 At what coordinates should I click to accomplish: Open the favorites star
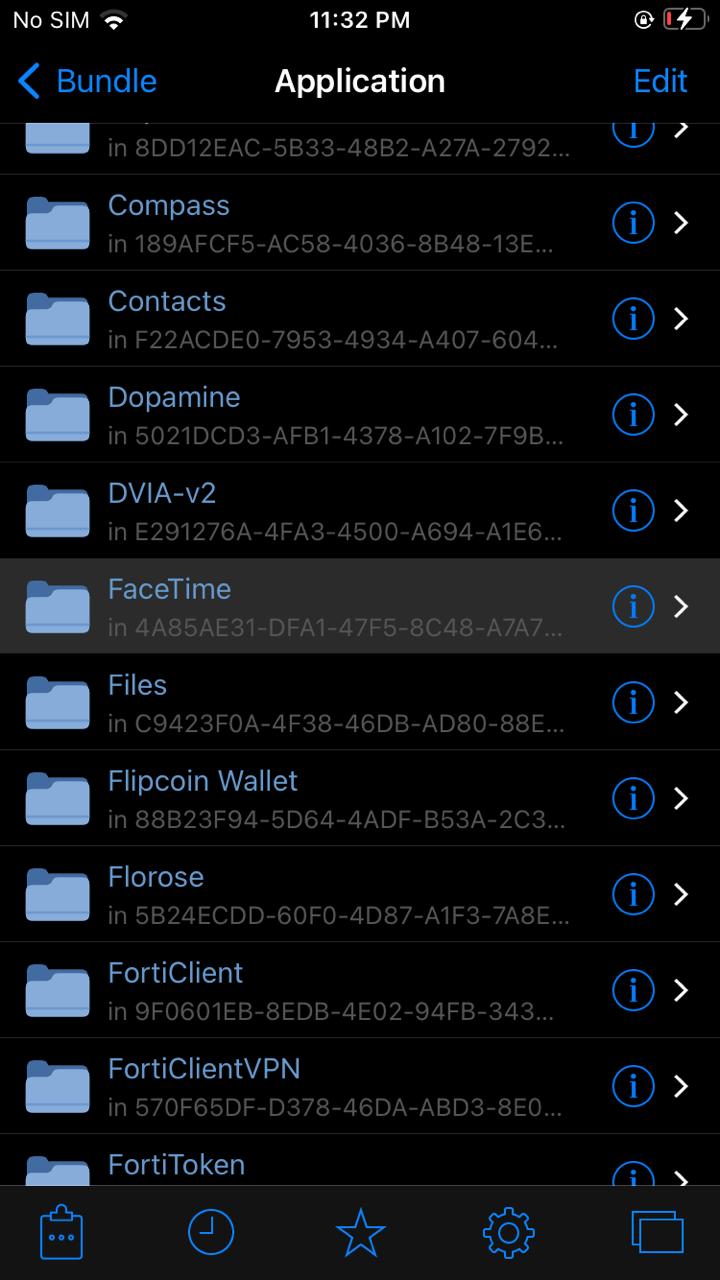click(360, 1233)
